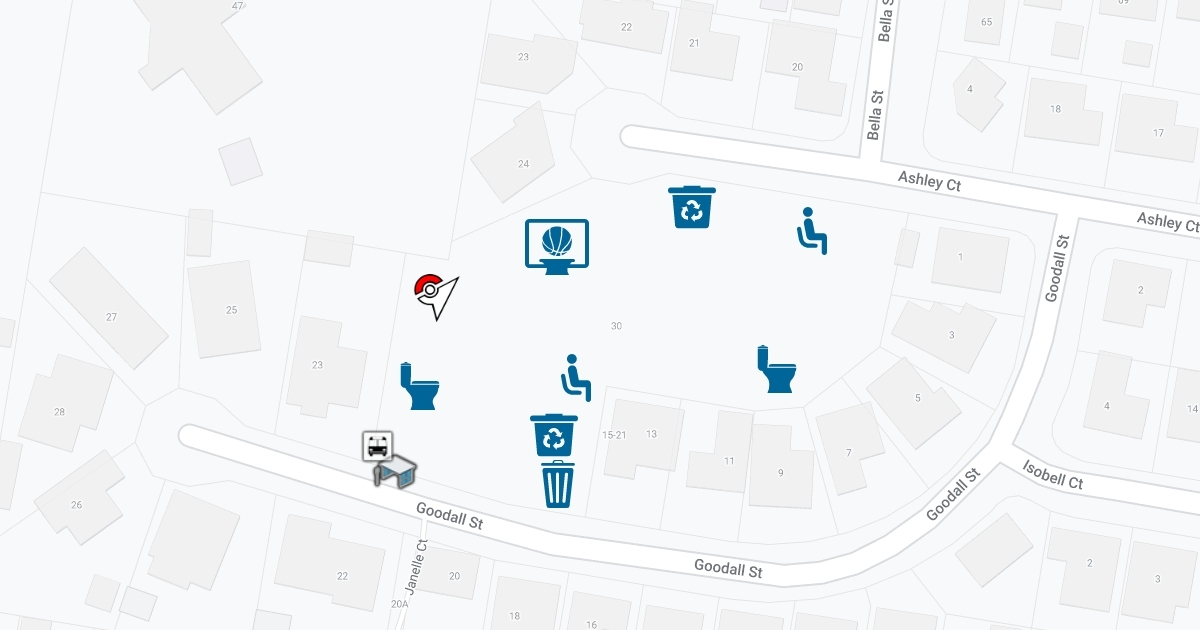This screenshot has width=1200, height=630.
Task: Open the seat marker near 15-21
Action: click(x=575, y=377)
